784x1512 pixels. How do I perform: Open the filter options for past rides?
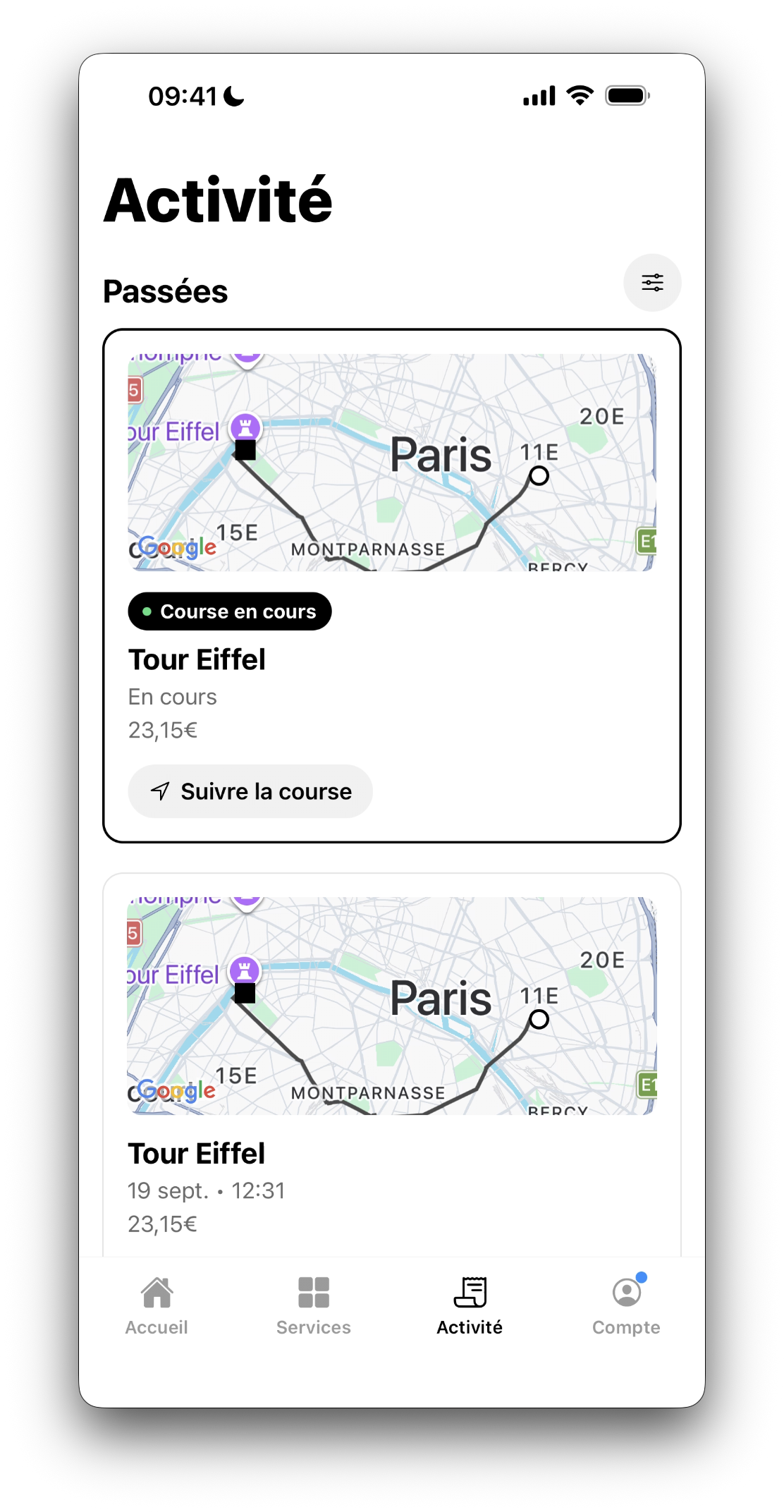pos(652,283)
